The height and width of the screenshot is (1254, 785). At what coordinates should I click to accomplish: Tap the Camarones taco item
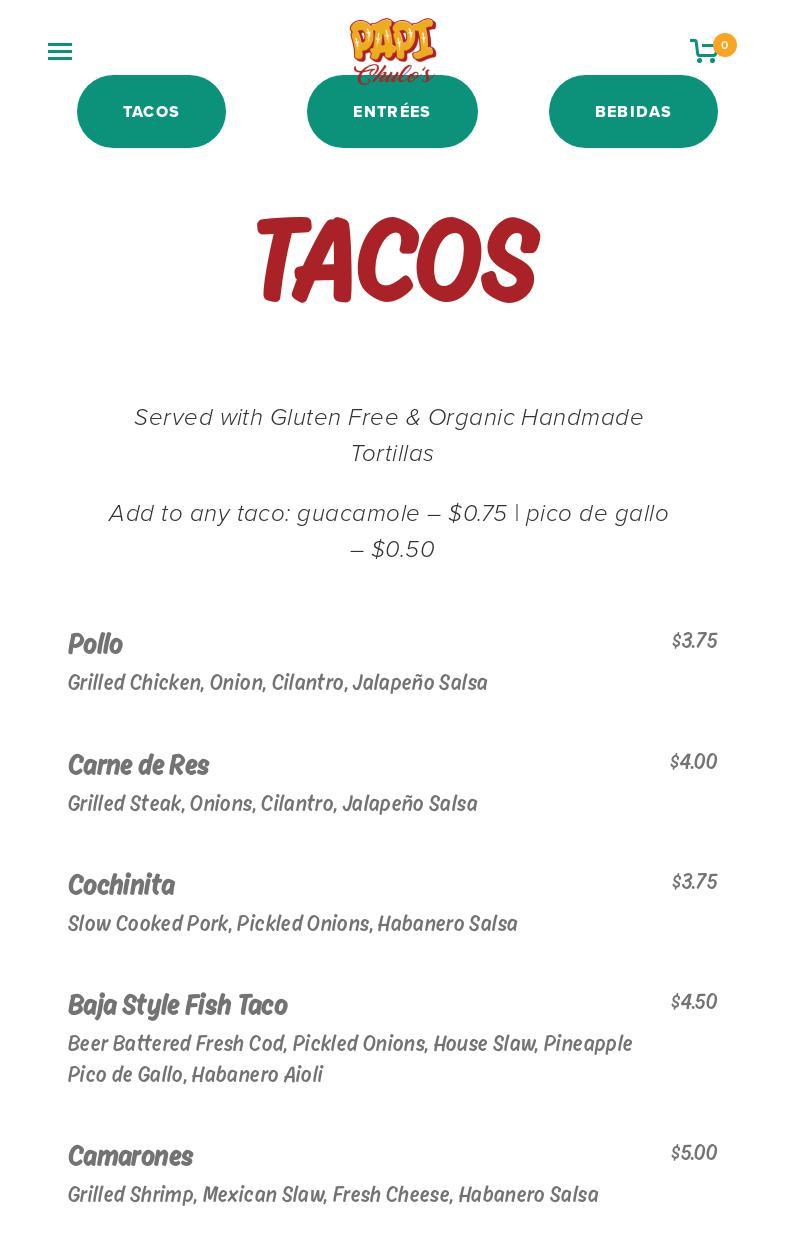pos(130,1156)
